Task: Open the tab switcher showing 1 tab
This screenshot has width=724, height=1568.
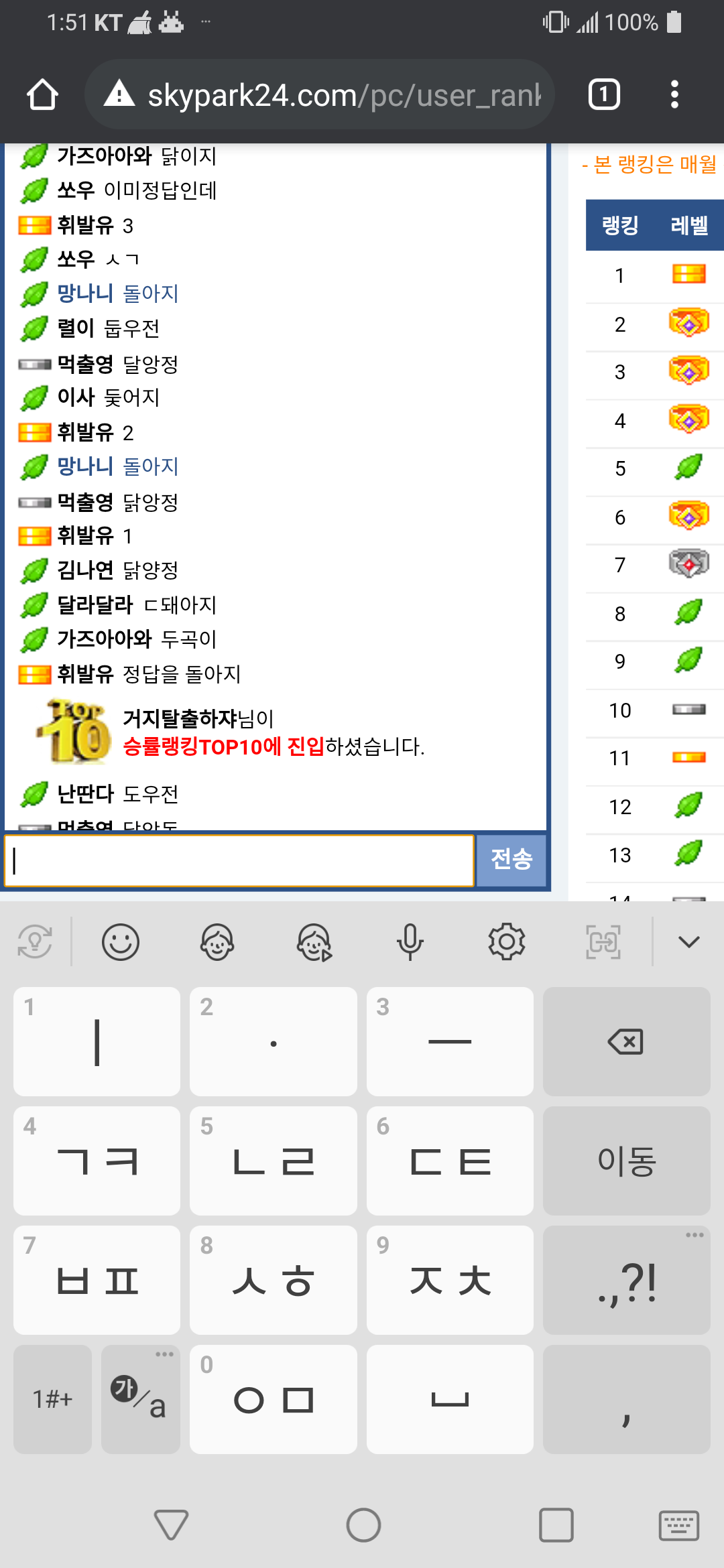Action: 604,94
